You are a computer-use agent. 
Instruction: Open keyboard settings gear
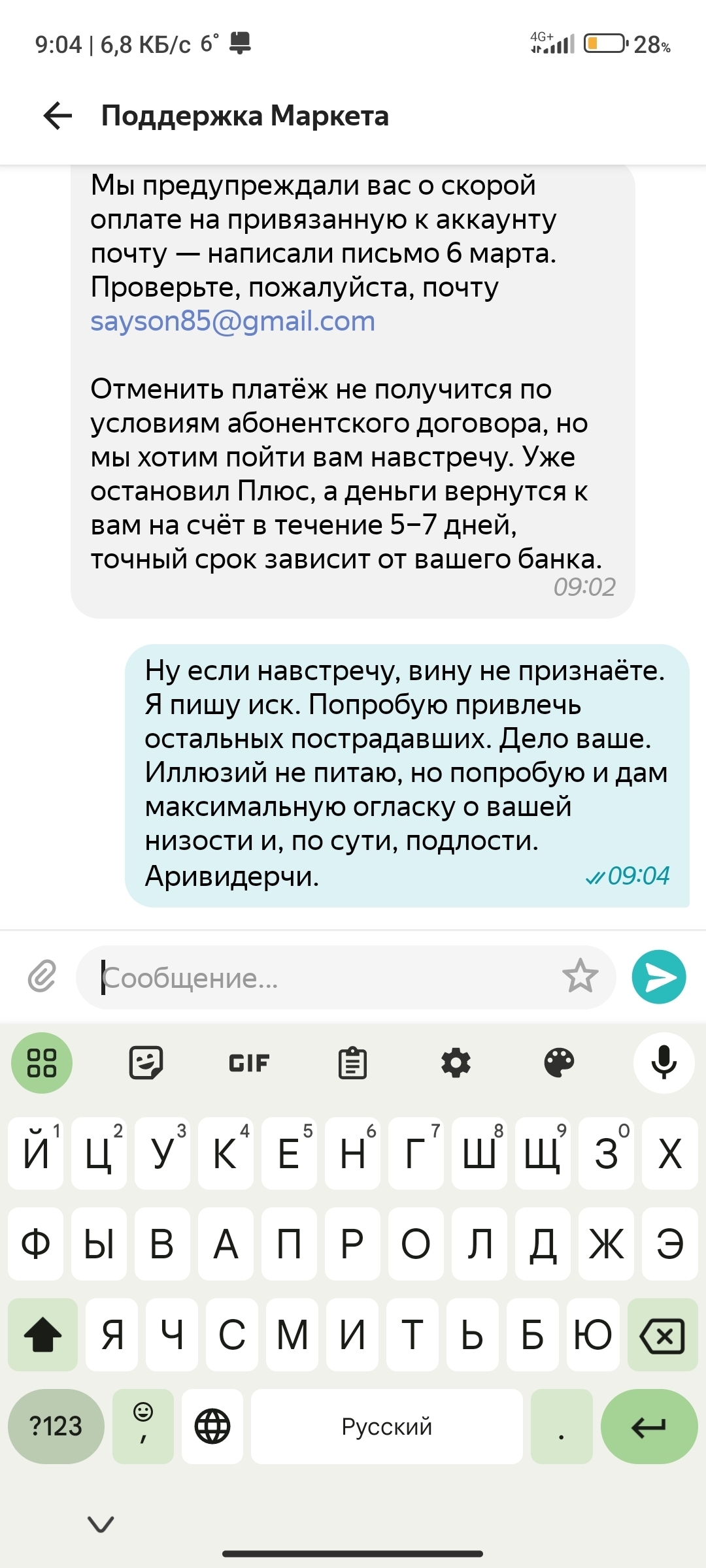coord(456,1062)
